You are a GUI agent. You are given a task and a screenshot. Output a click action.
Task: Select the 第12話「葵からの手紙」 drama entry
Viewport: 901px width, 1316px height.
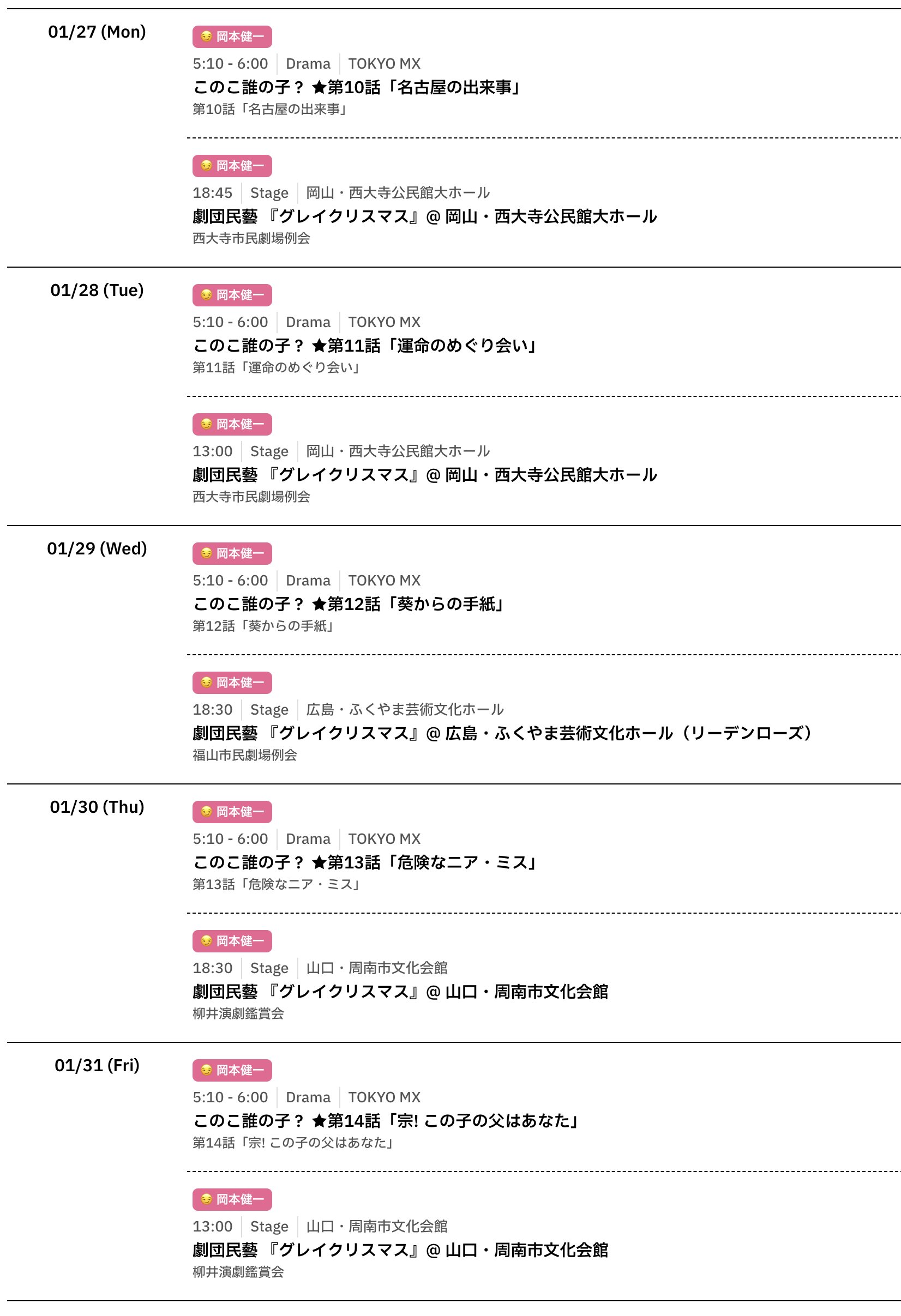pos(349,604)
